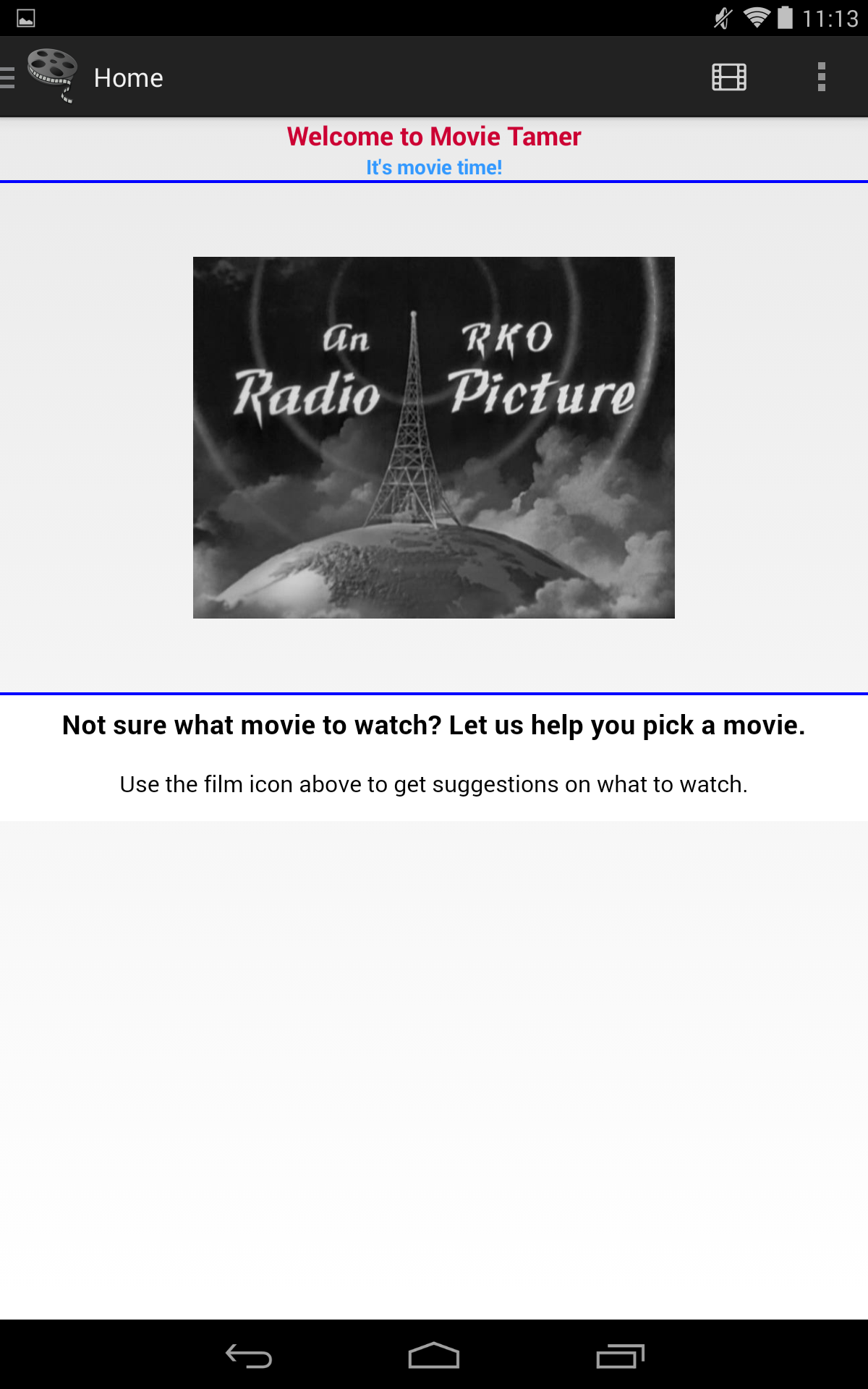The height and width of the screenshot is (1389, 868).
Task: Click the blue divider line above the image
Action: [x=433, y=182]
